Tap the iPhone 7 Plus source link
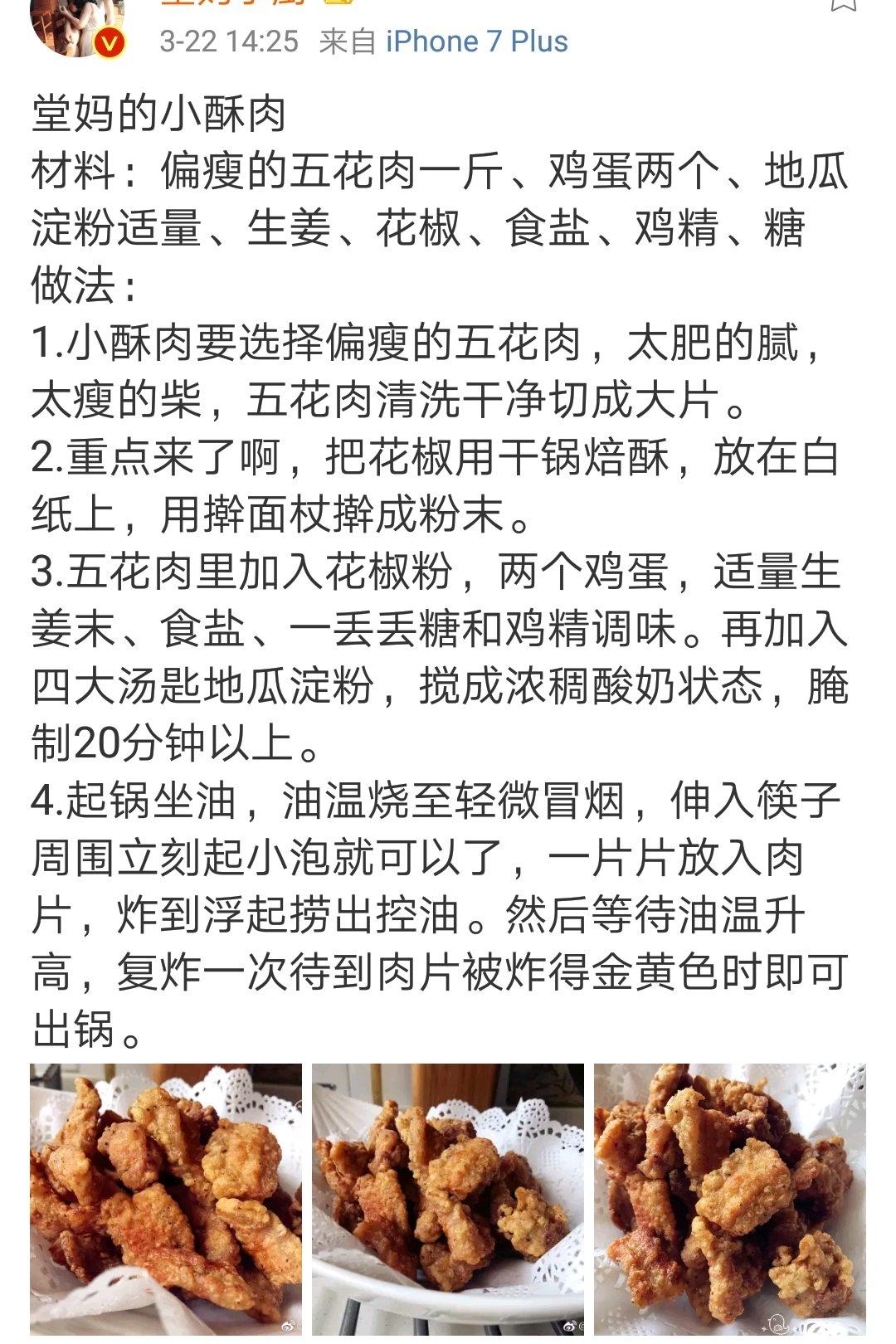Image resolution: width=896 pixels, height=1344 pixels. coord(476,41)
